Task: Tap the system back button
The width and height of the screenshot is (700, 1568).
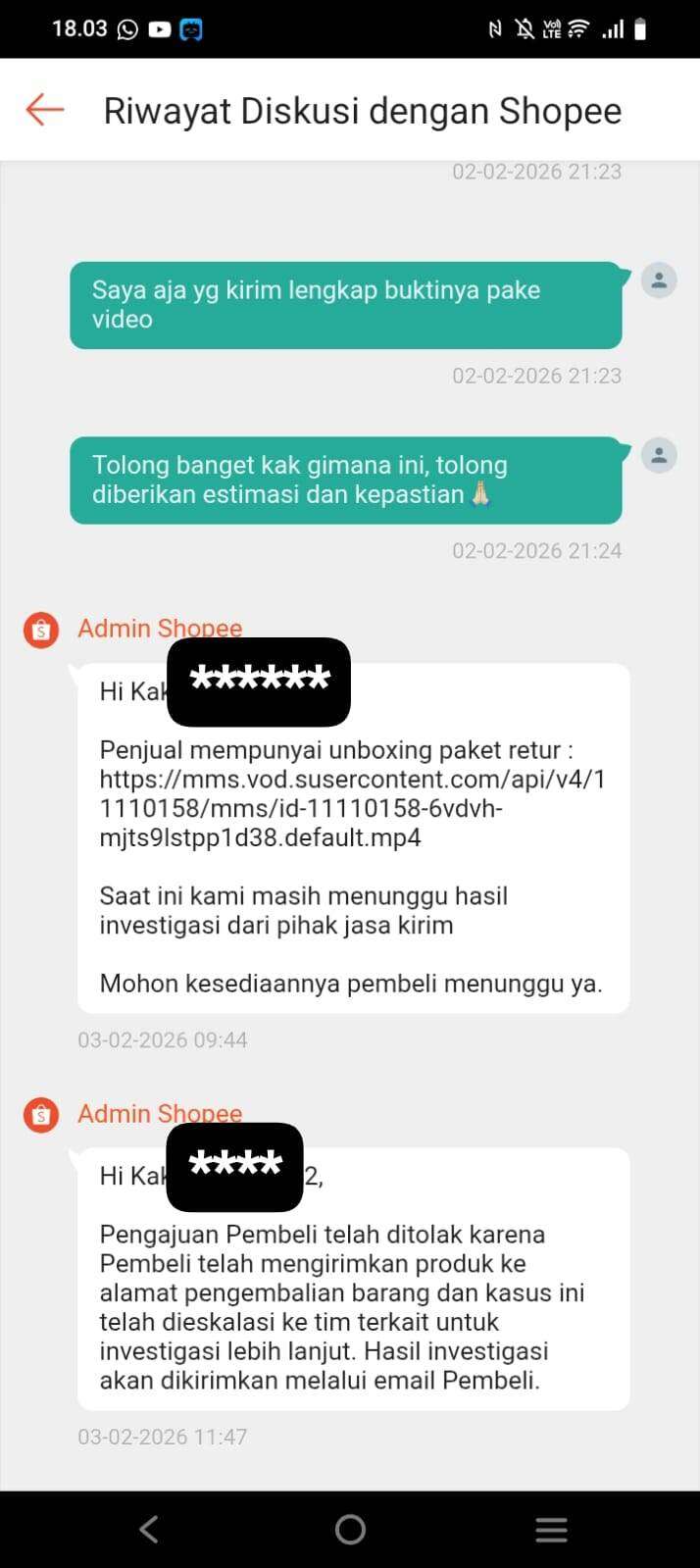Action: pos(149,1528)
